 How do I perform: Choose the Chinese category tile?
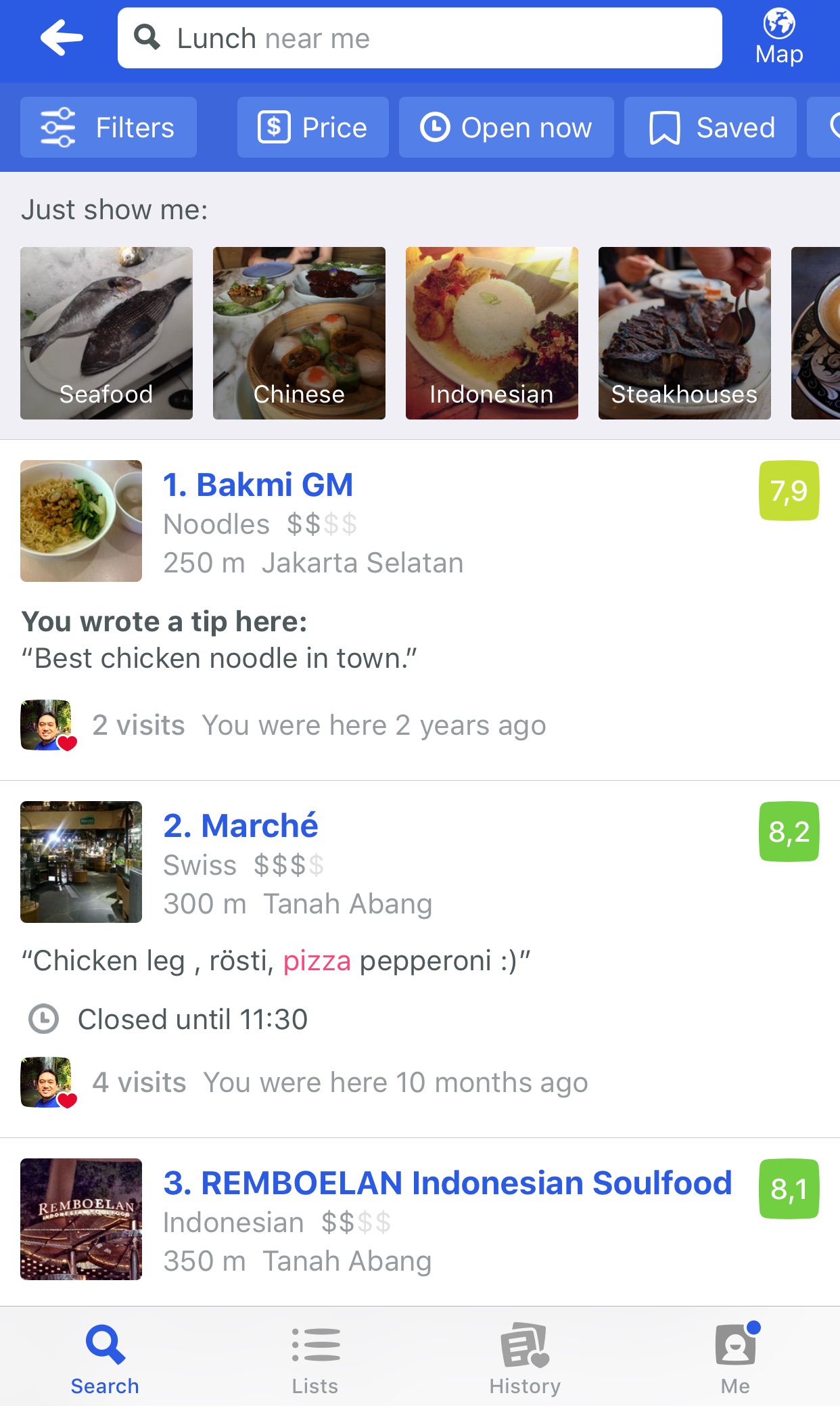click(x=299, y=333)
